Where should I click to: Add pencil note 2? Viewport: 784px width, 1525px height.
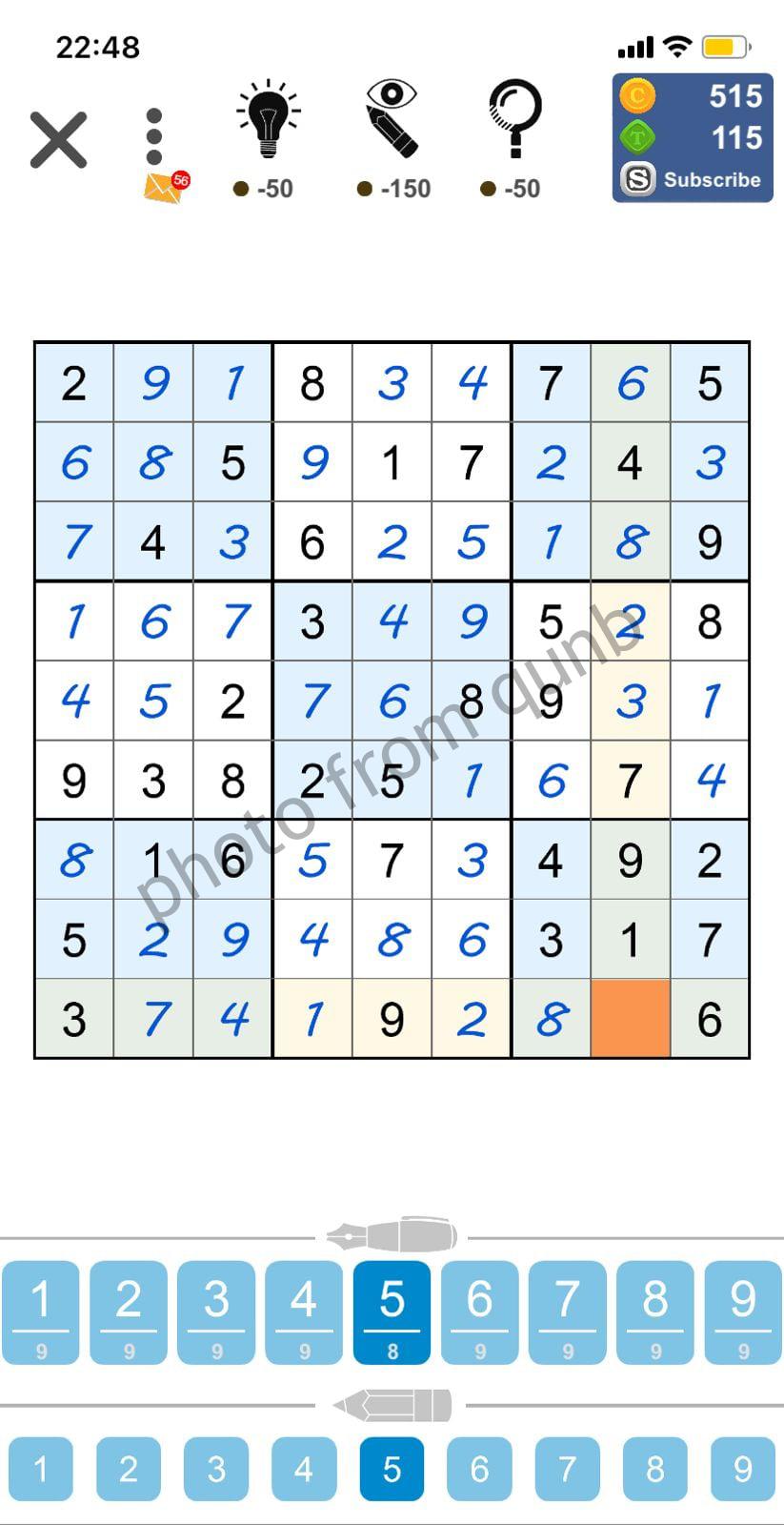[x=129, y=1469]
